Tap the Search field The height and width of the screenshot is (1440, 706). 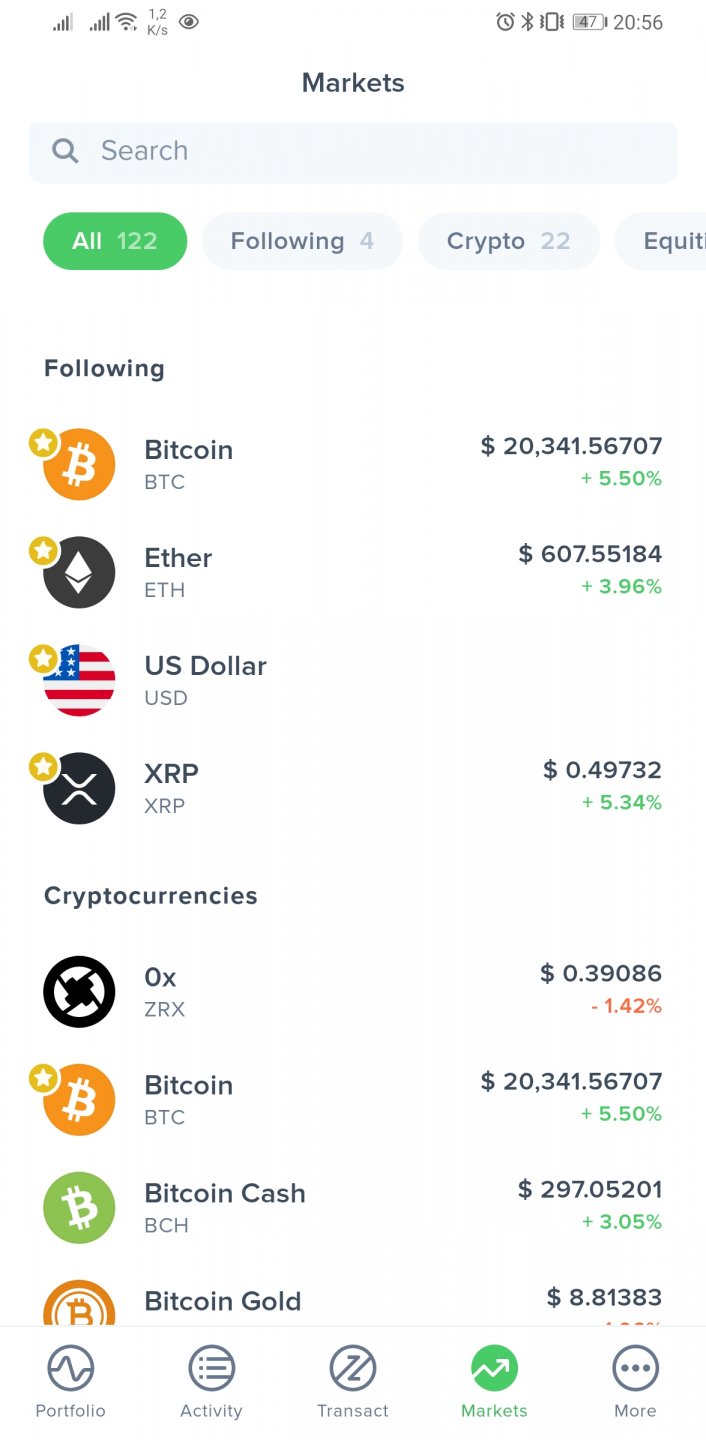click(x=352, y=151)
